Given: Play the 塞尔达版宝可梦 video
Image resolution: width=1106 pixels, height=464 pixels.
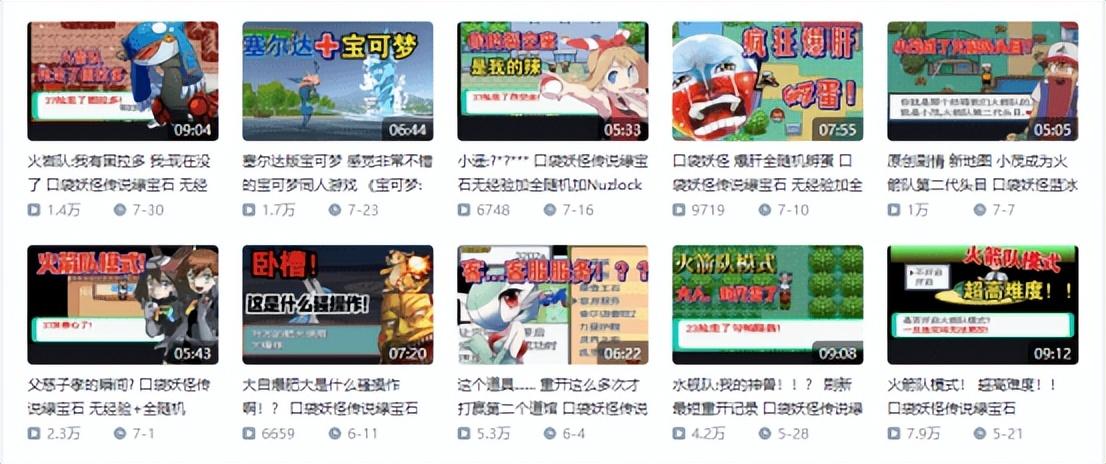Looking at the screenshot, I should click(x=337, y=81).
